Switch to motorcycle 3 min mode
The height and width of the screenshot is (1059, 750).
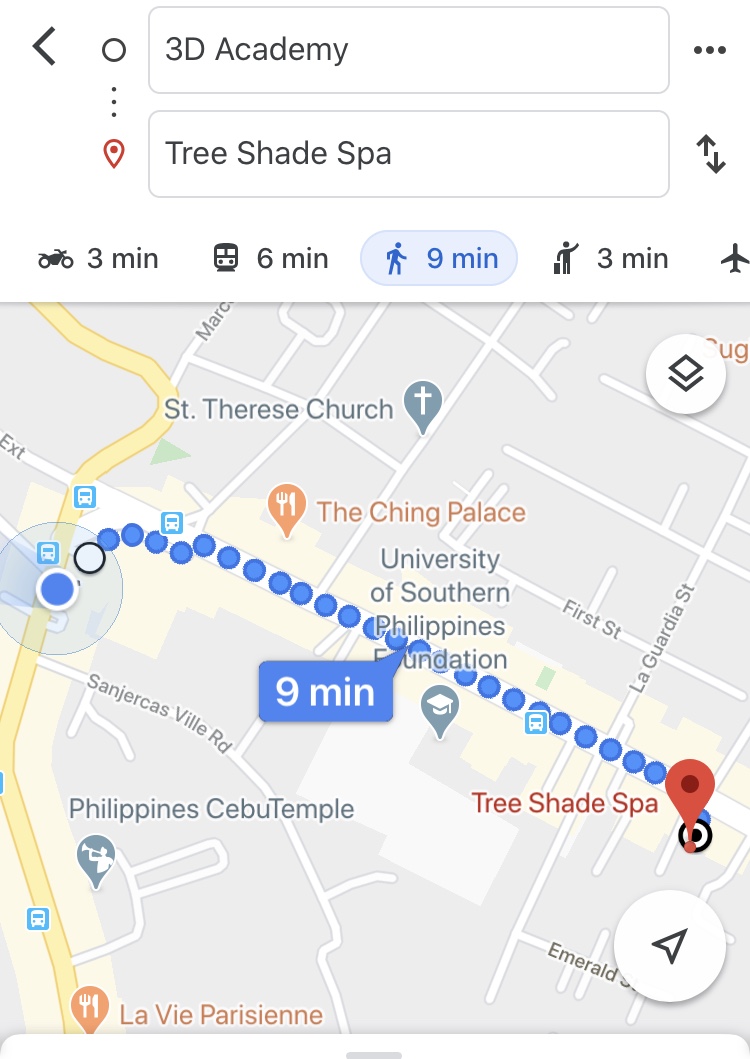tap(98, 259)
